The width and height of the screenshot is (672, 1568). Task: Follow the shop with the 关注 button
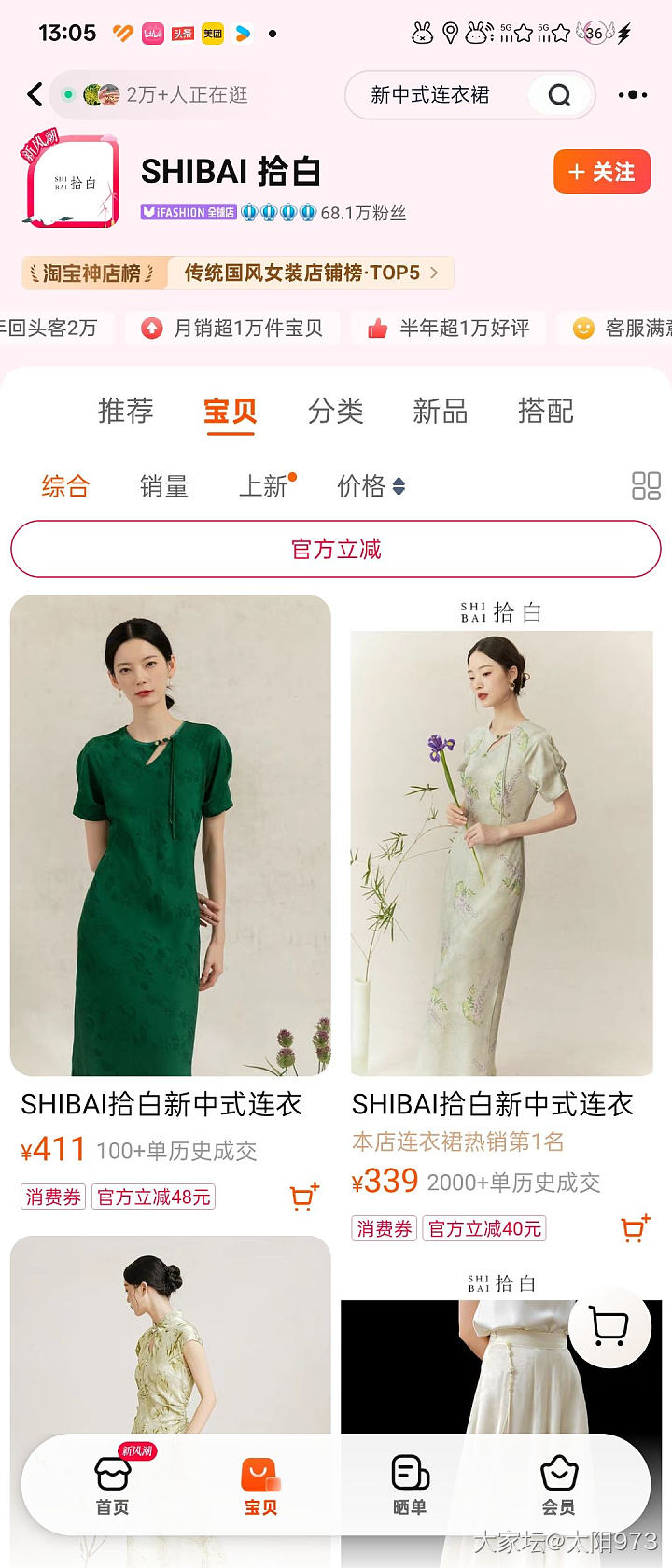point(601,173)
